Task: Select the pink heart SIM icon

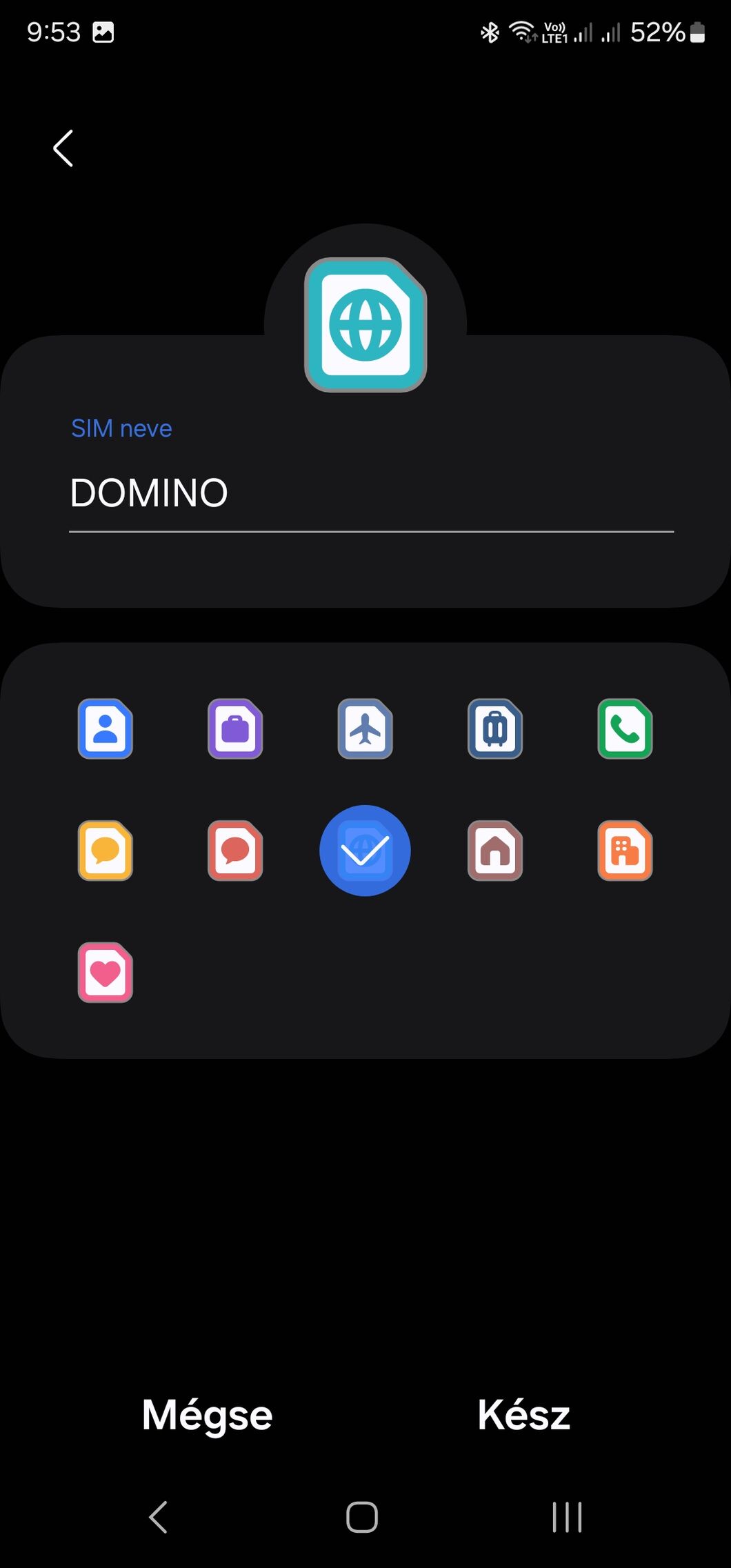Action: pyautogui.click(x=106, y=973)
